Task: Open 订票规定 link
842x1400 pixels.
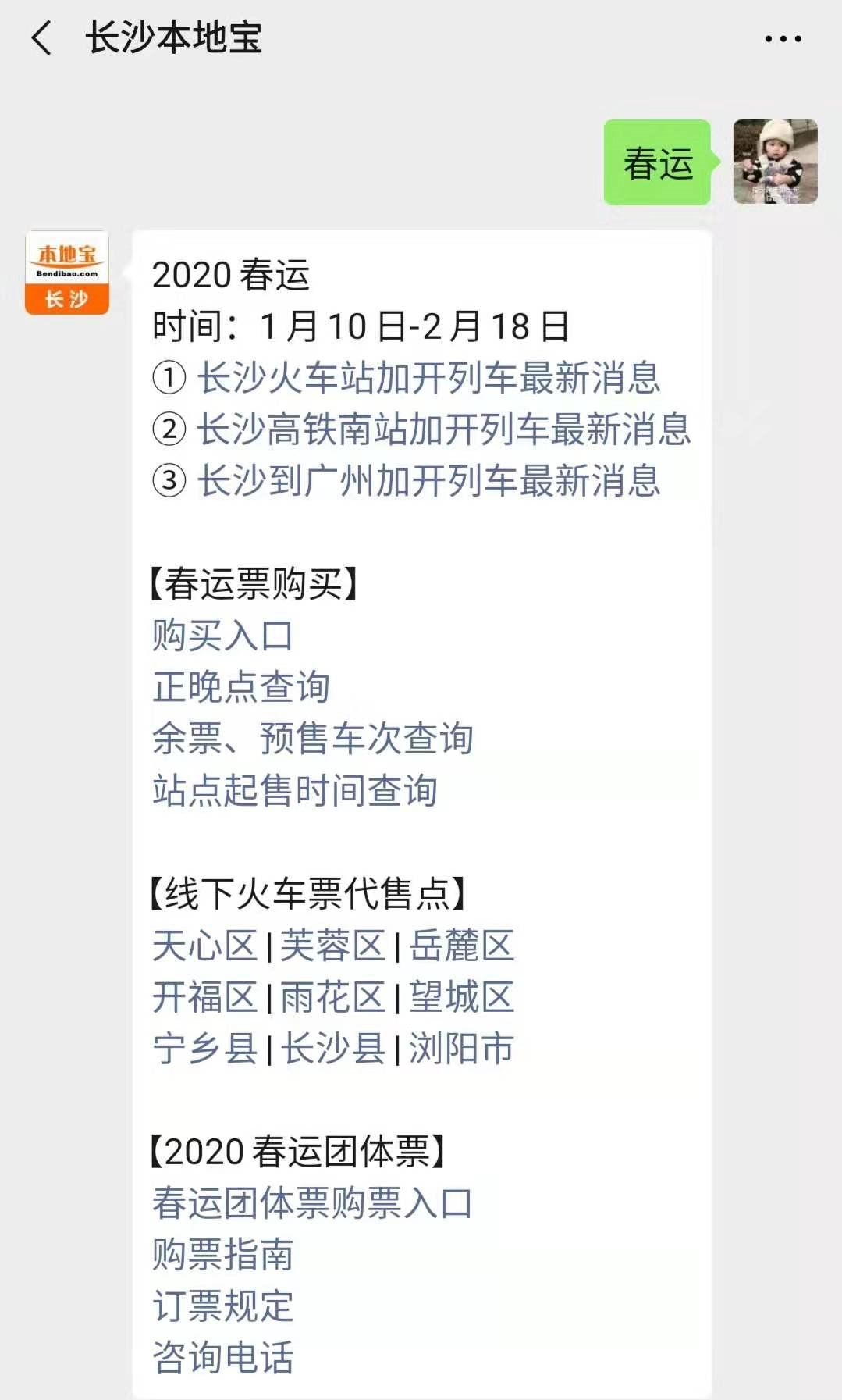Action: (x=222, y=1306)
